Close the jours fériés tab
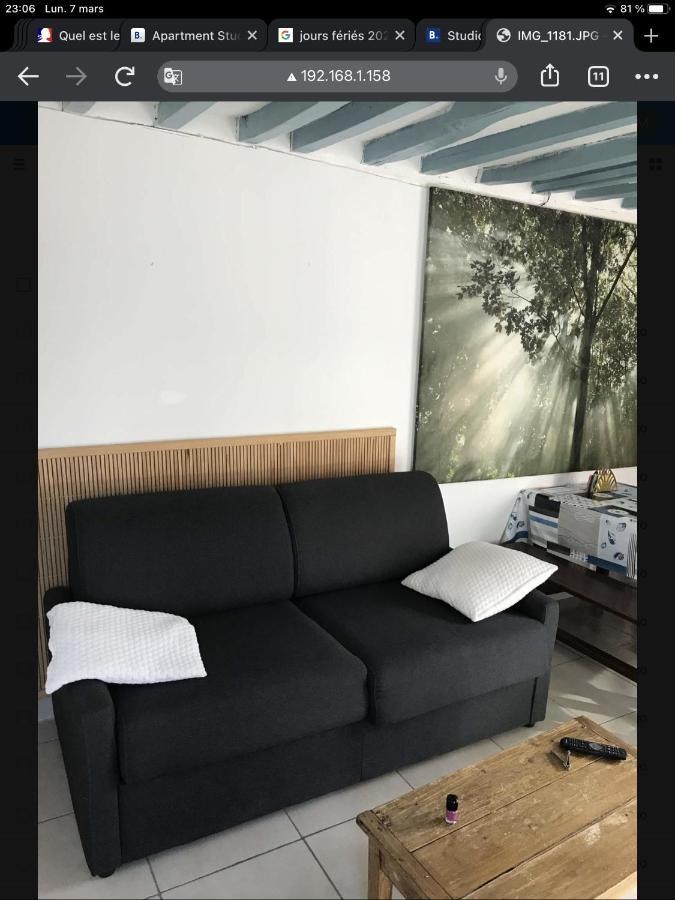675x900 pixels. 400,35
